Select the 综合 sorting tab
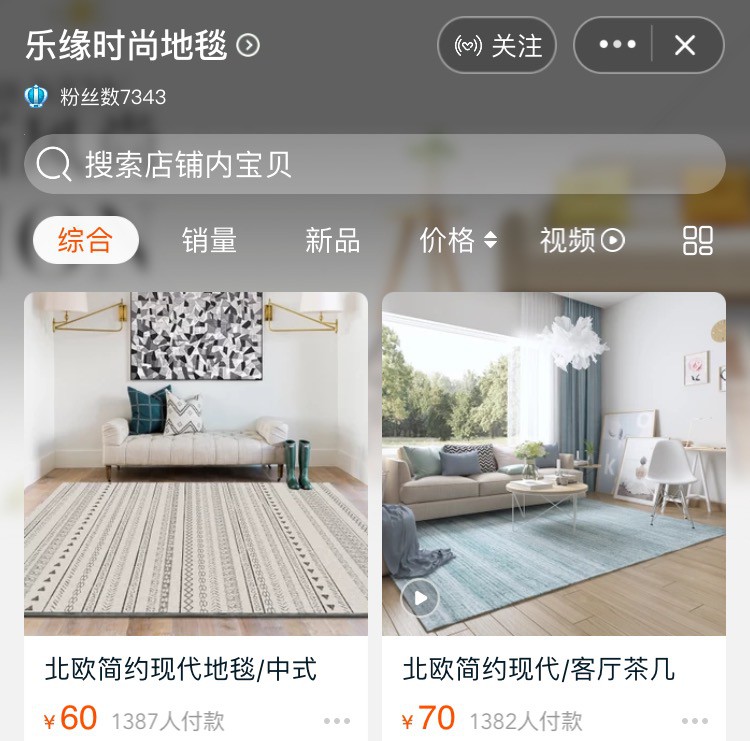 tap(85, 240)
